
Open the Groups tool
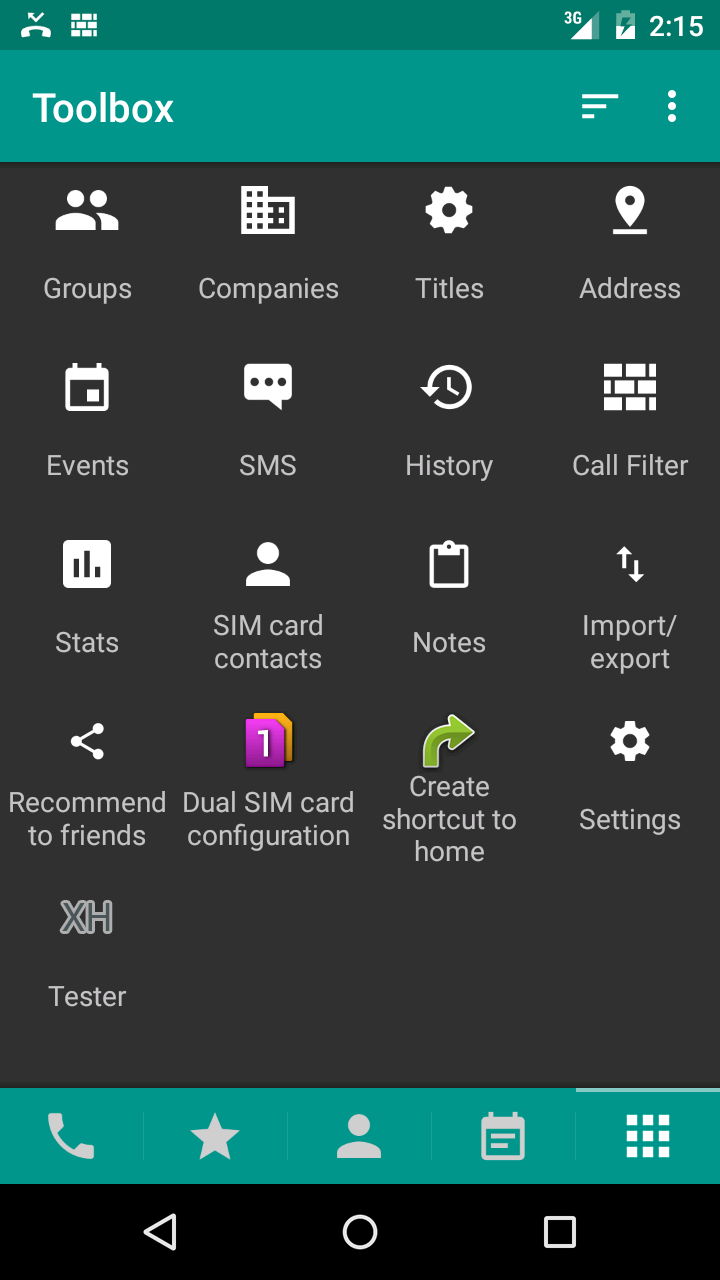87,240
